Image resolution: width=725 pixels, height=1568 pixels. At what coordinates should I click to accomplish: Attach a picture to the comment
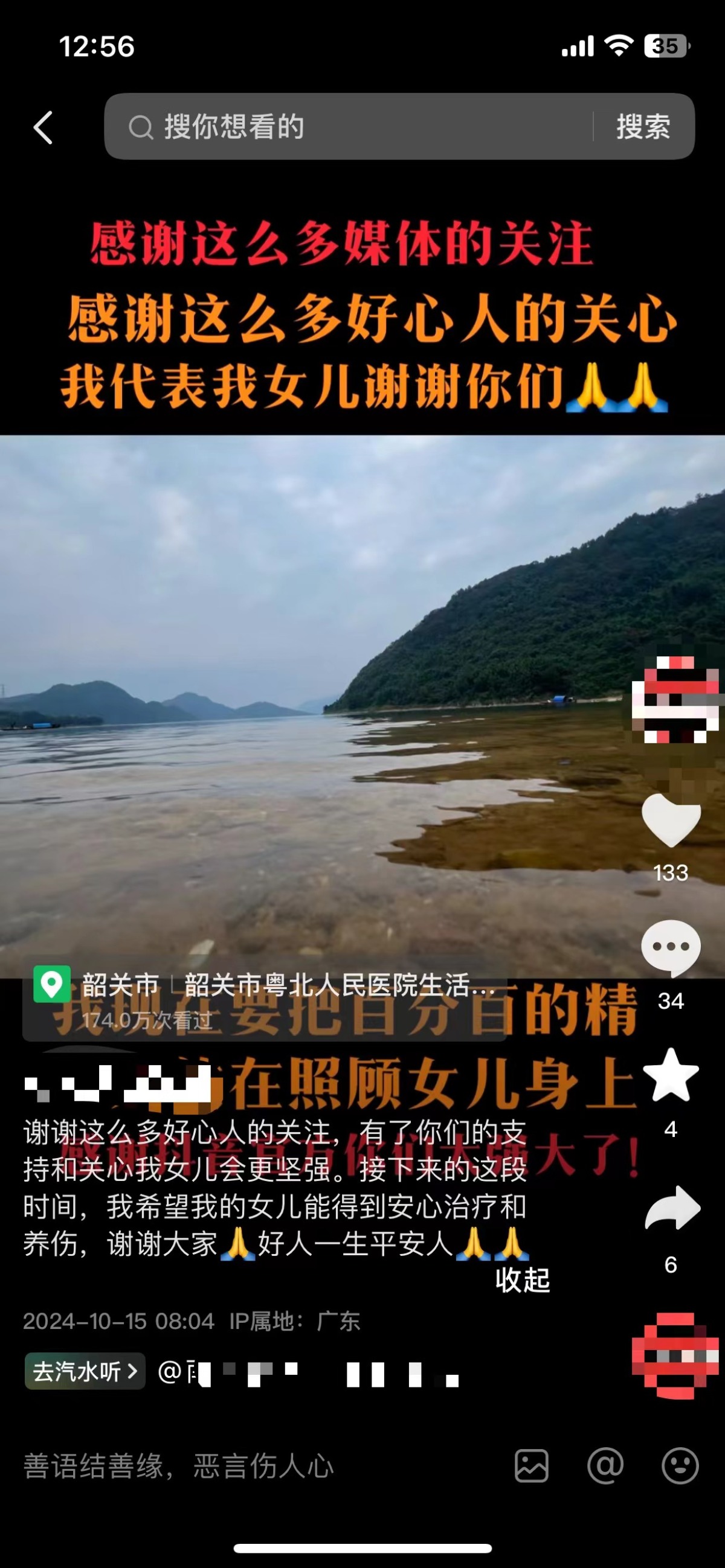click(x=531, y=1466)
